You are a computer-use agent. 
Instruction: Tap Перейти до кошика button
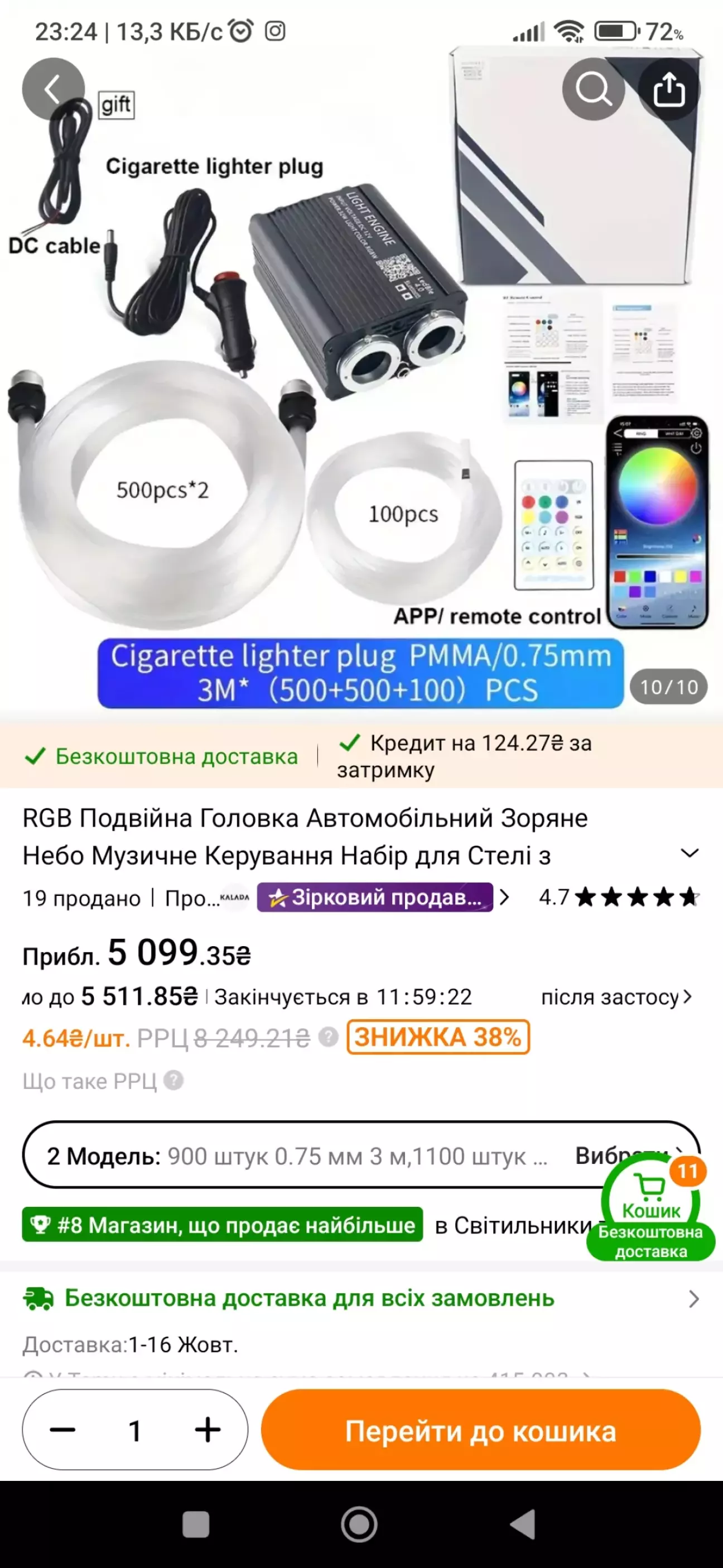pos(481,1430)
